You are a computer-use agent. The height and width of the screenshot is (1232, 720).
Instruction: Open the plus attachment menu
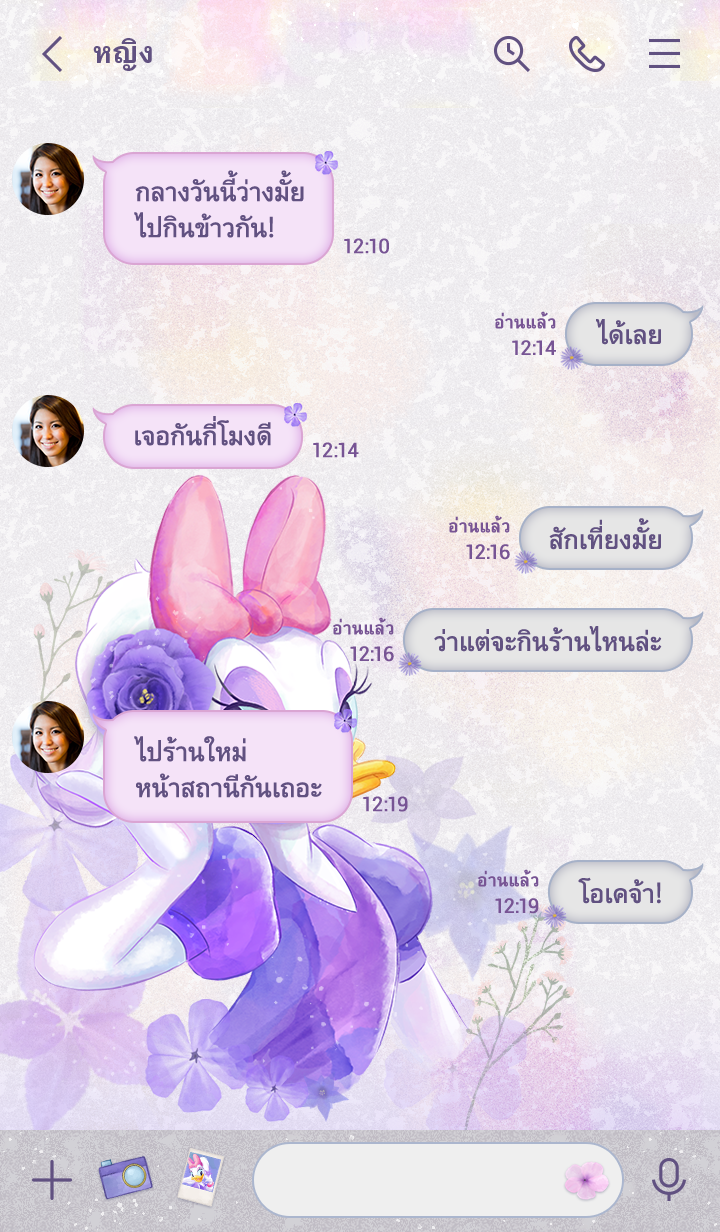coord(52,1181)
